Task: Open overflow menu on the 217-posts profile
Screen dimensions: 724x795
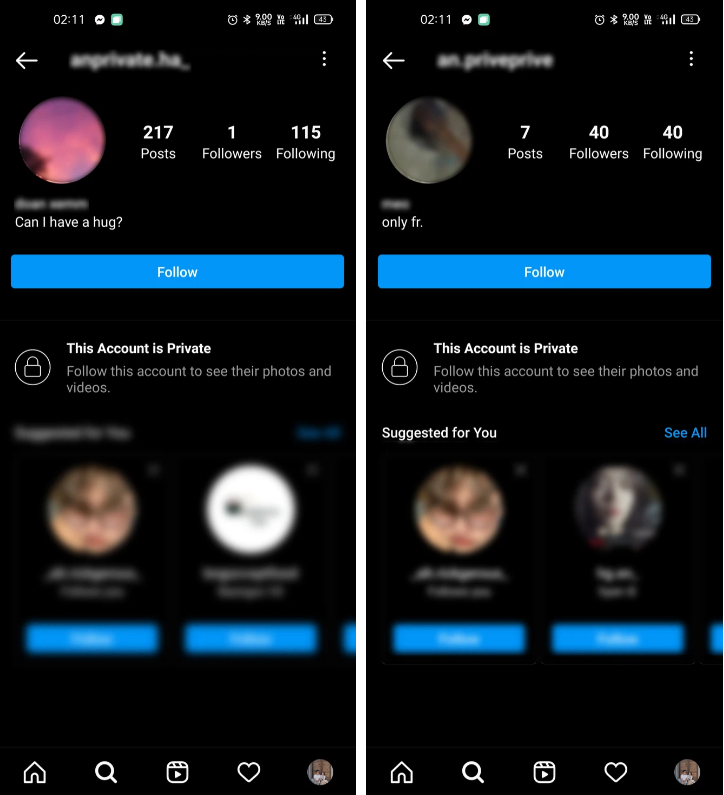Action: pos(324,60)
